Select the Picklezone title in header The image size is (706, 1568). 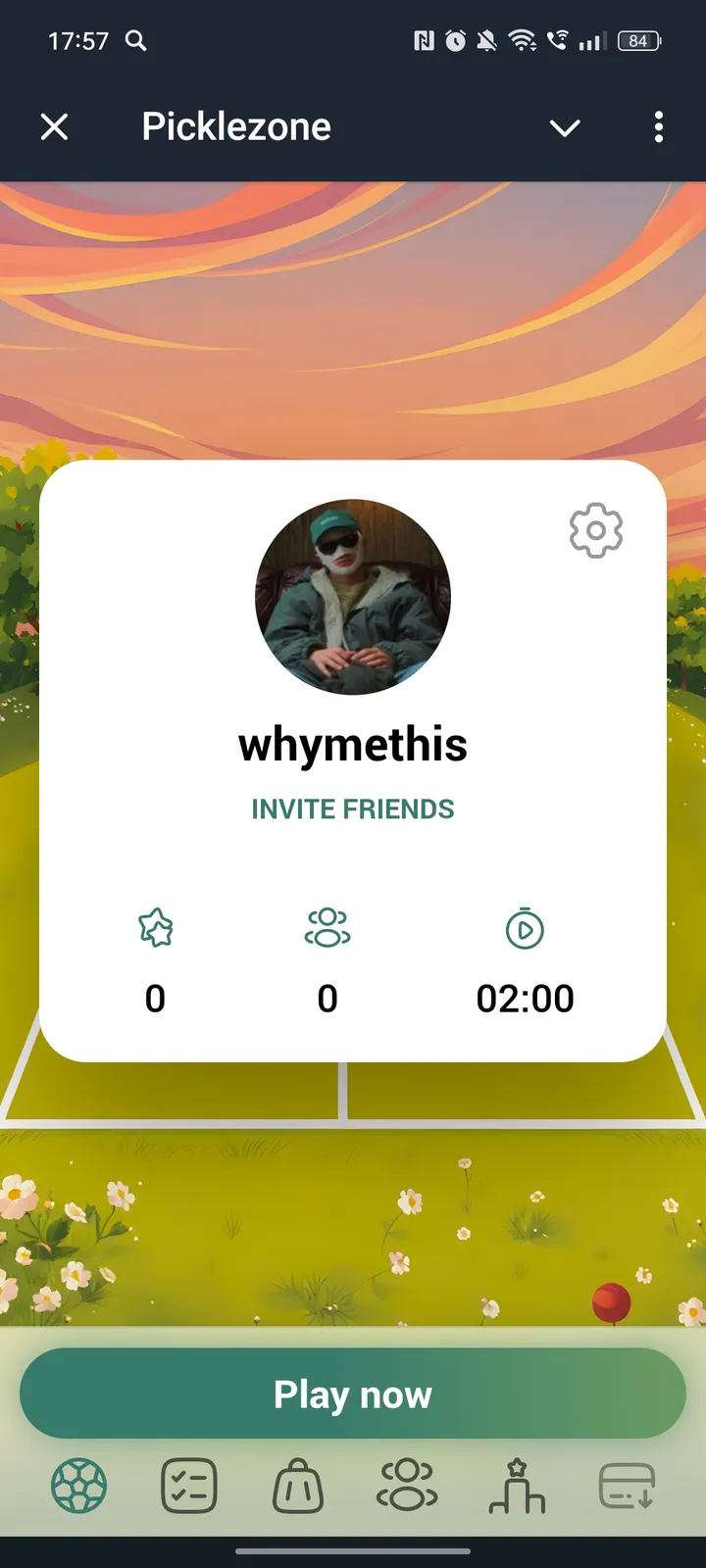[x=235, y=126]
